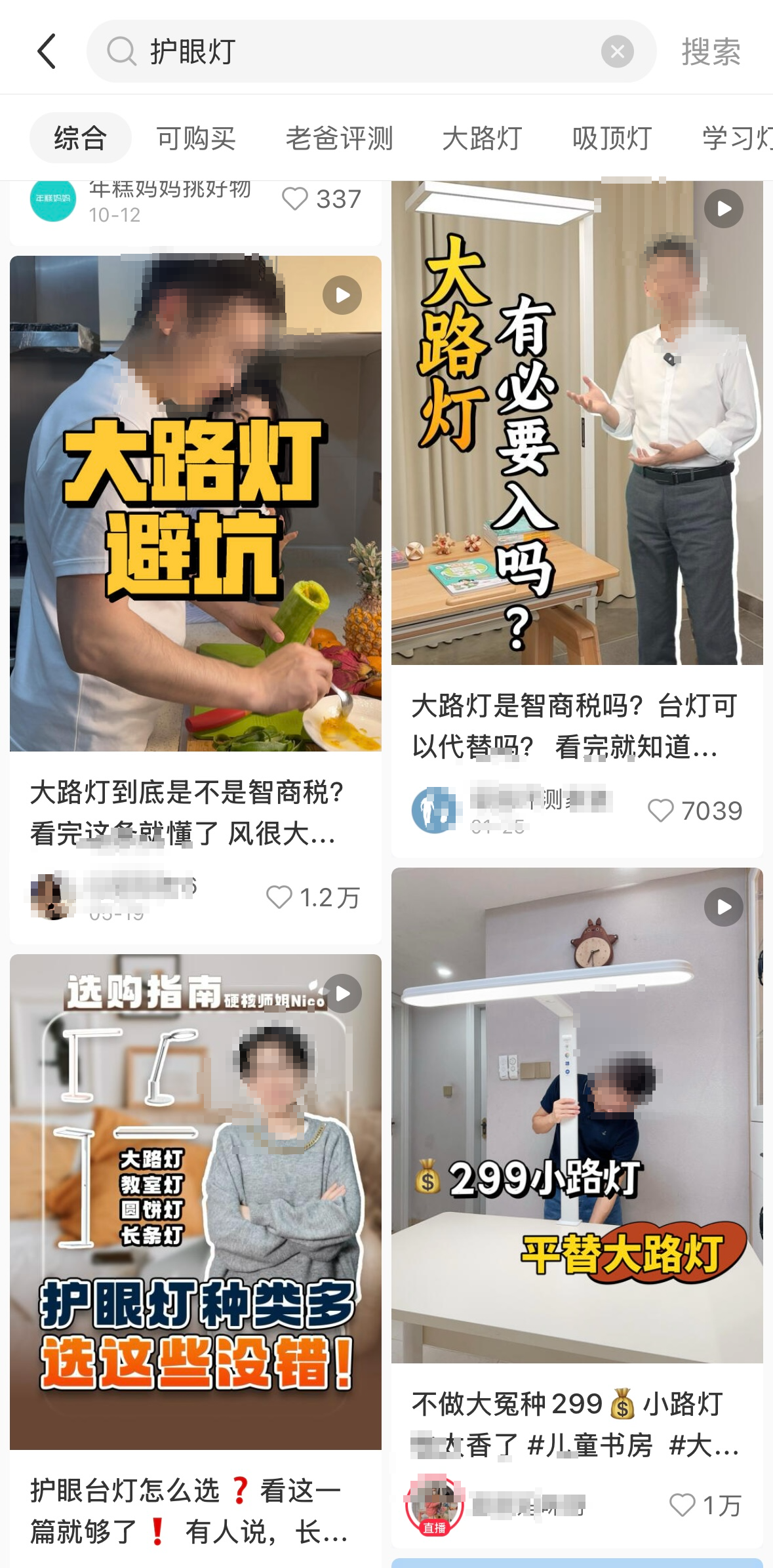The height and width of the screenshot is (1568, 773).
Task: Like the post with 337 likes
Action: point(295,199)
